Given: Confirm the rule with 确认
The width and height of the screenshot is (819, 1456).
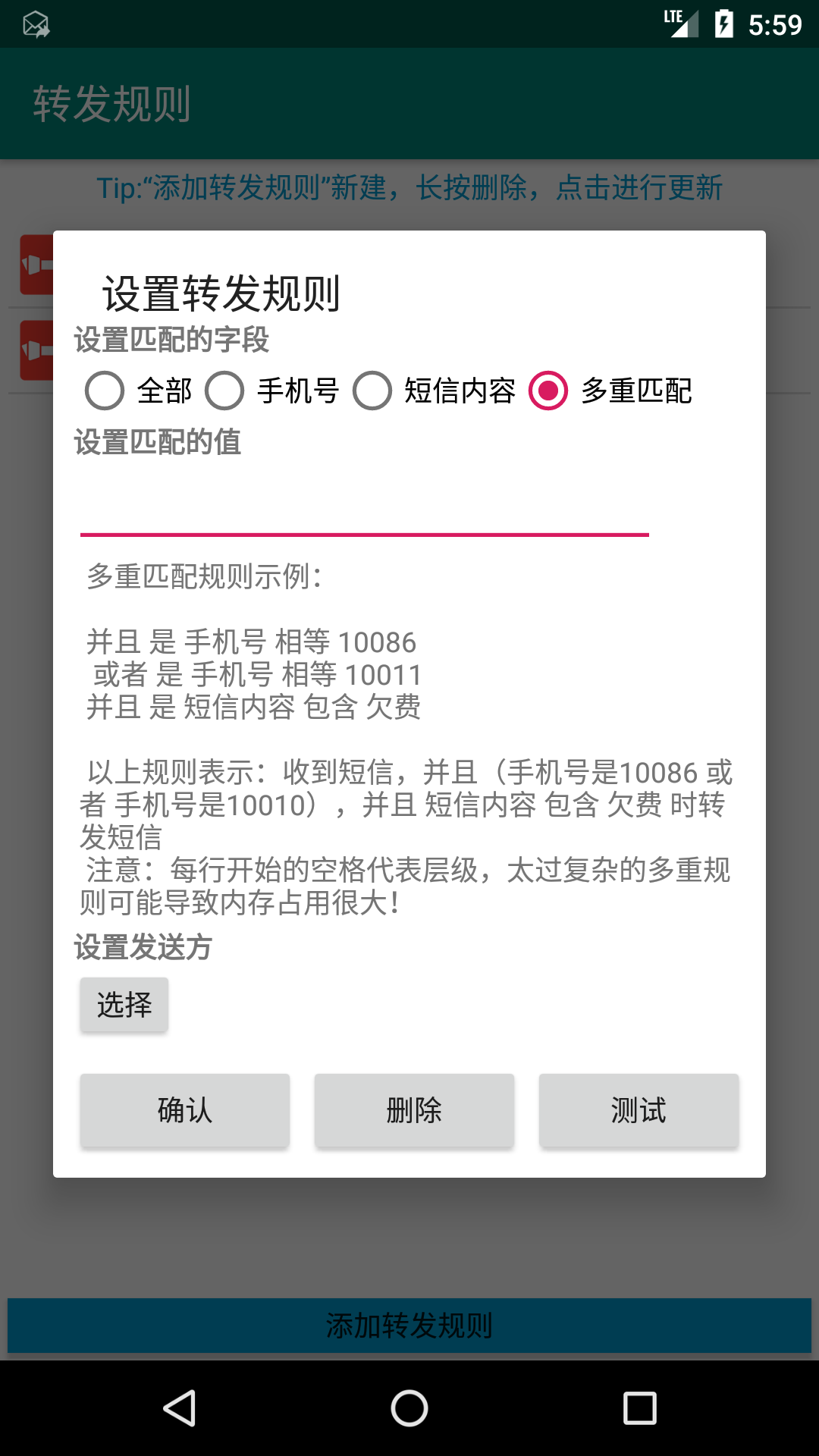Looking at the screenshot, I should coord(185,1110).
